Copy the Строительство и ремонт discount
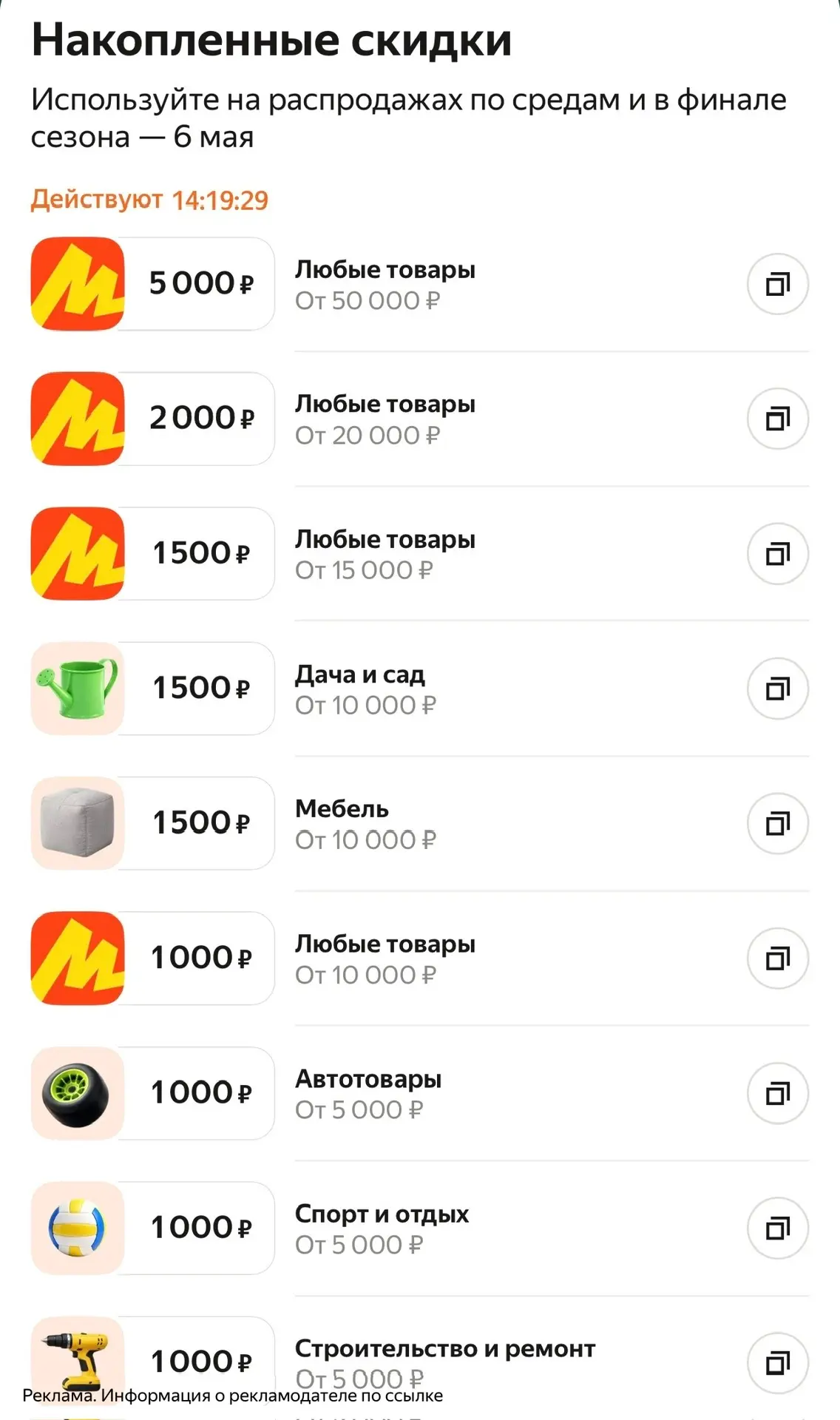This screenshot has height=1420, width=840. 777,1362
